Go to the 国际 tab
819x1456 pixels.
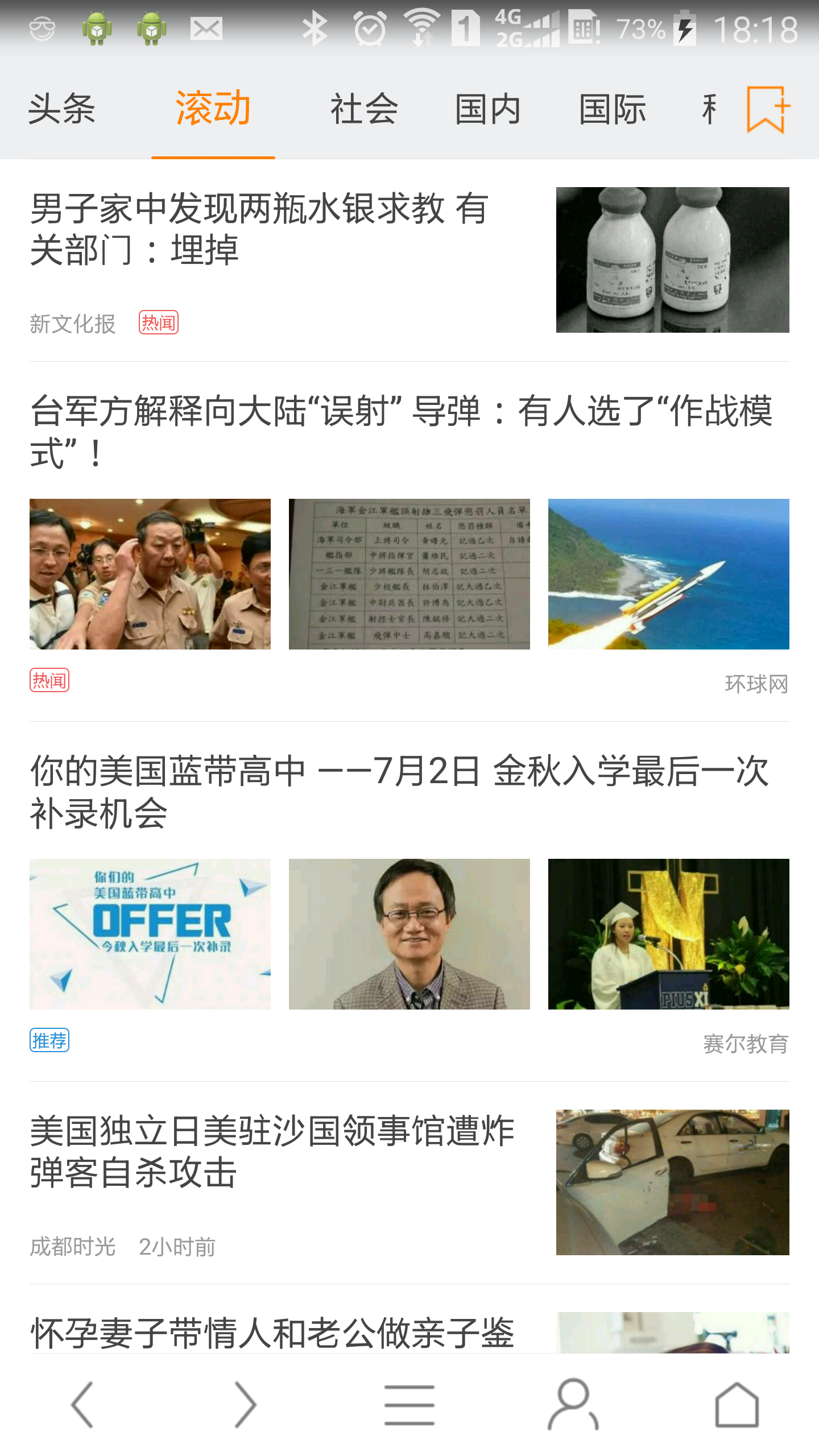pyautogui.click(x=613, y=109)
